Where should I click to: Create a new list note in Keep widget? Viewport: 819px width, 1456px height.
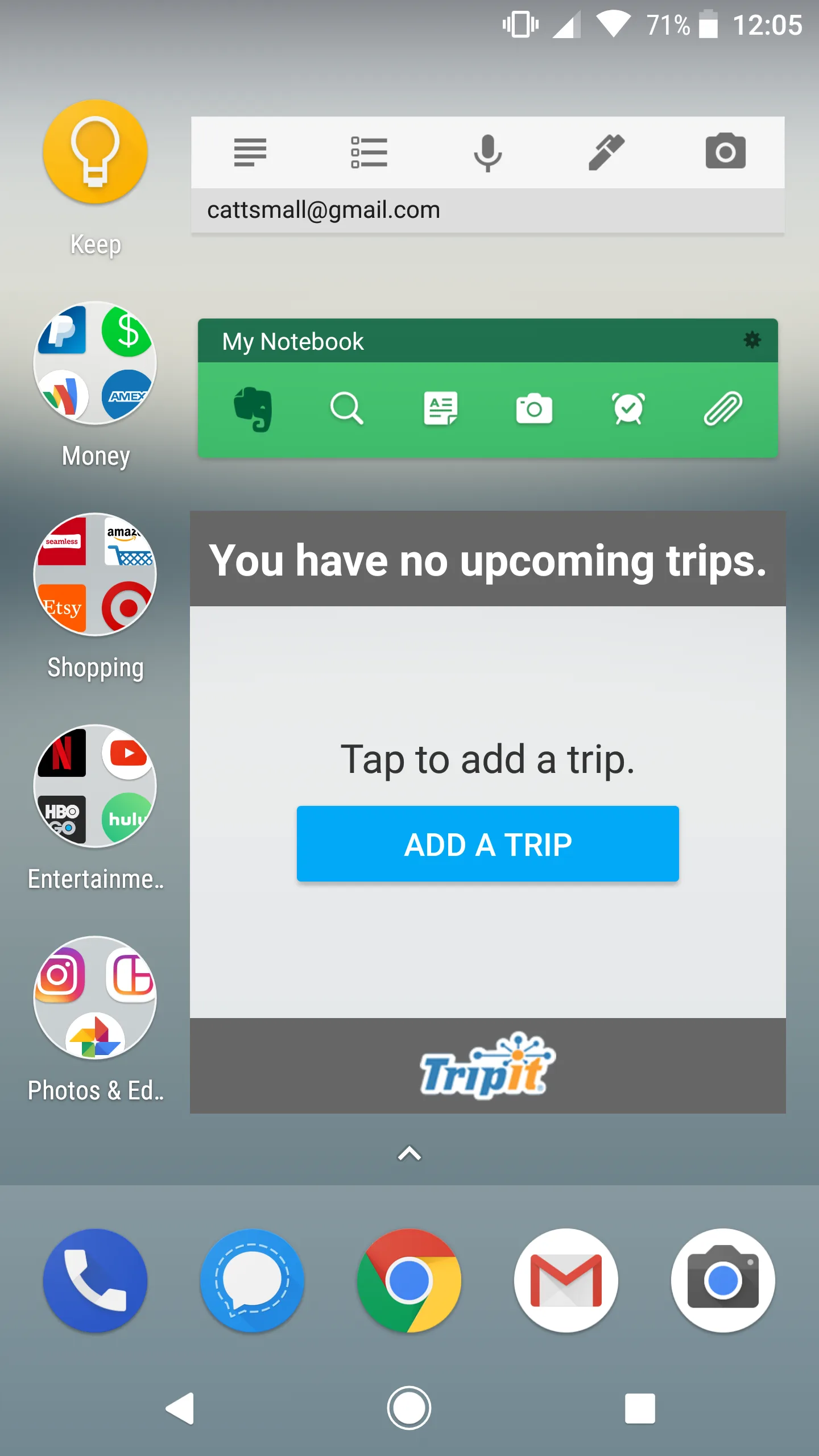click(x=369, y=152)
